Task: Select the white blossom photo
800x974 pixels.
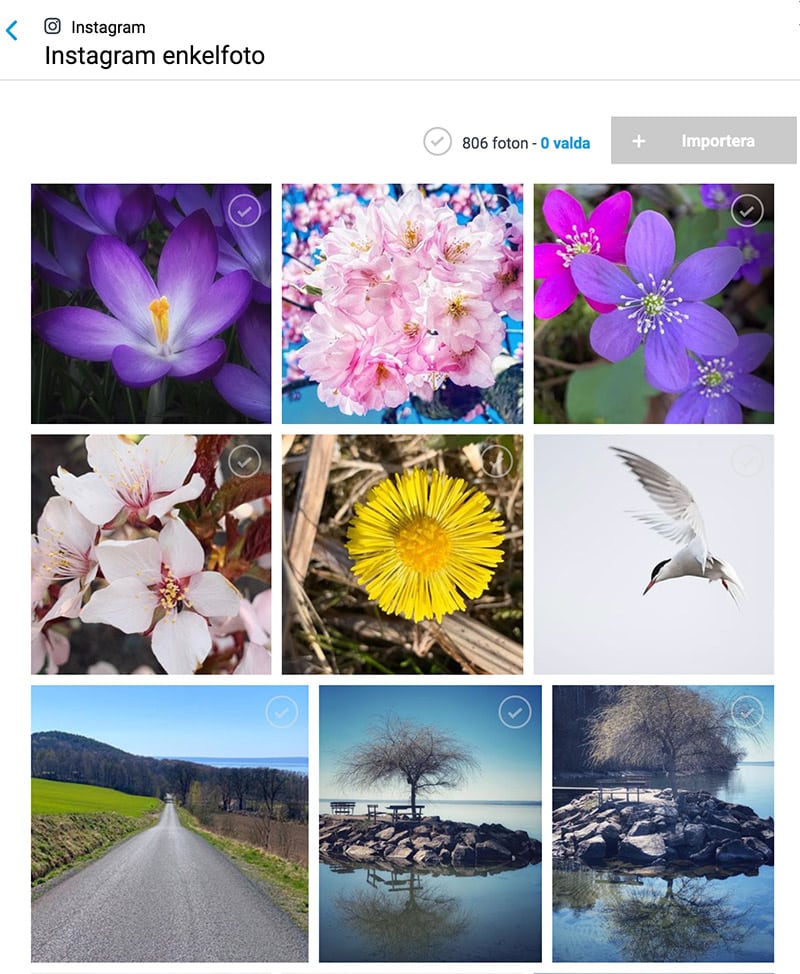Action: click(x=151, y=554)
